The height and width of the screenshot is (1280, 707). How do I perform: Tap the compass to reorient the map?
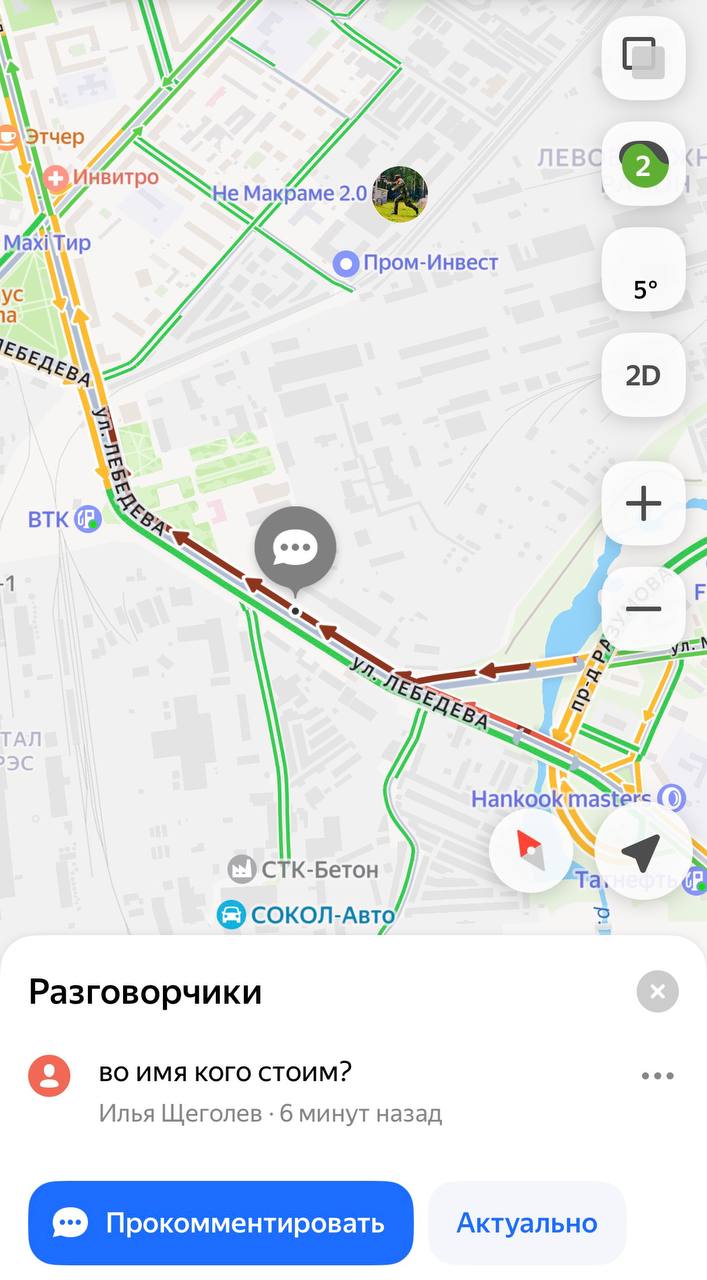(531, 851)
